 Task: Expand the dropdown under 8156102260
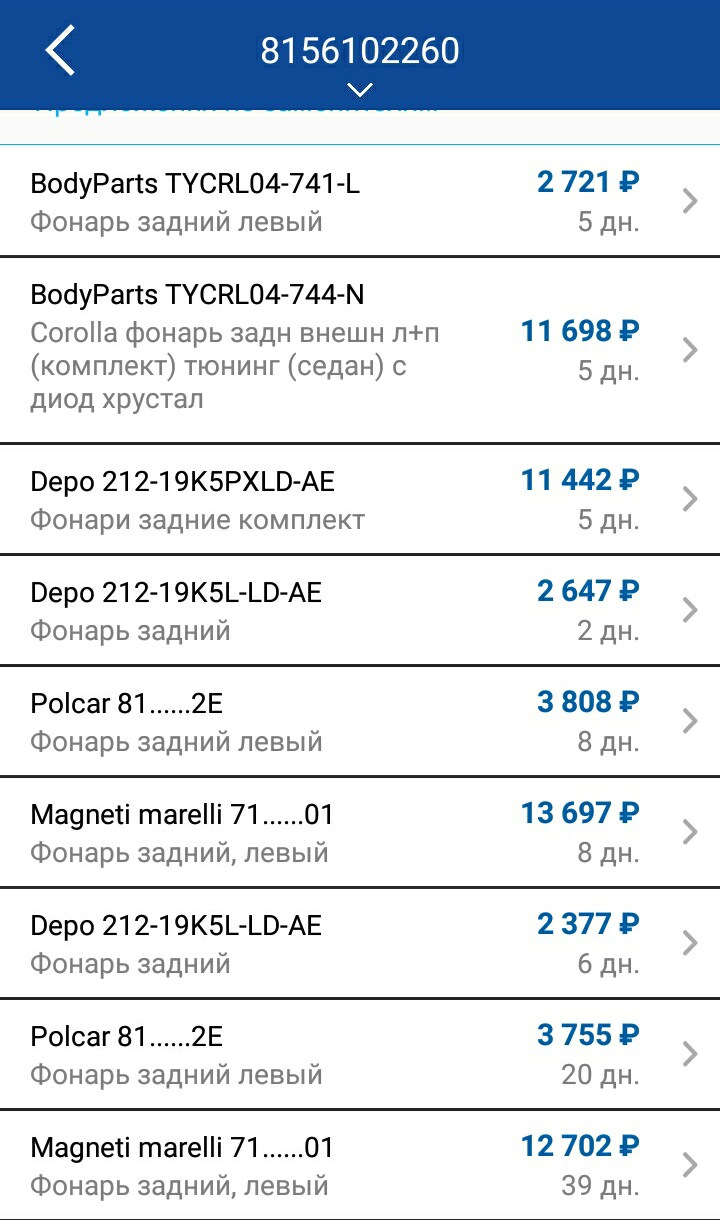pyautogui.click(x=359, y=90)
